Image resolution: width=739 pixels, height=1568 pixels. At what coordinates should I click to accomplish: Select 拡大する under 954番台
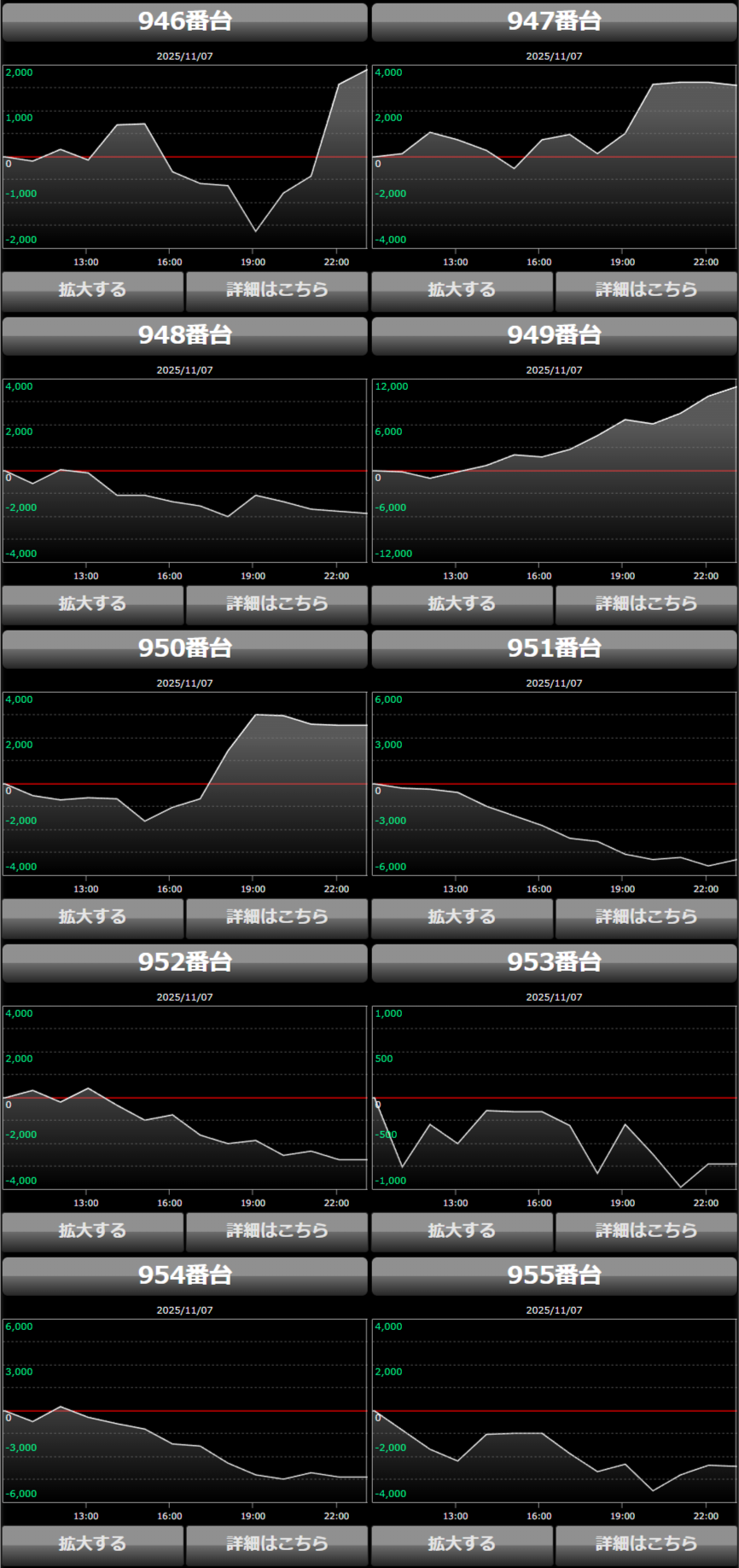92,1544
